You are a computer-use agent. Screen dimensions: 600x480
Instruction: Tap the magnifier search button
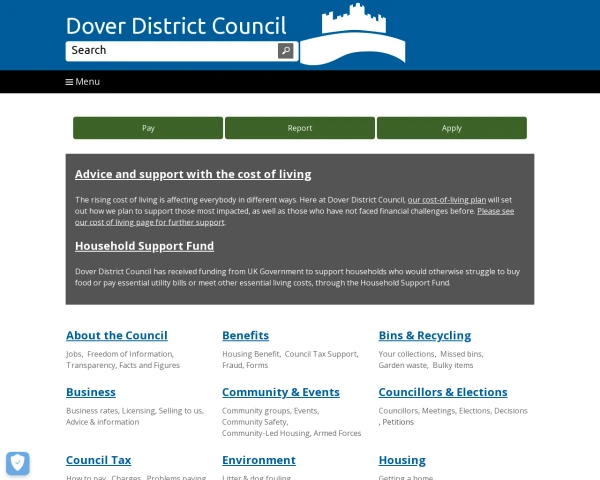point(285,51)
